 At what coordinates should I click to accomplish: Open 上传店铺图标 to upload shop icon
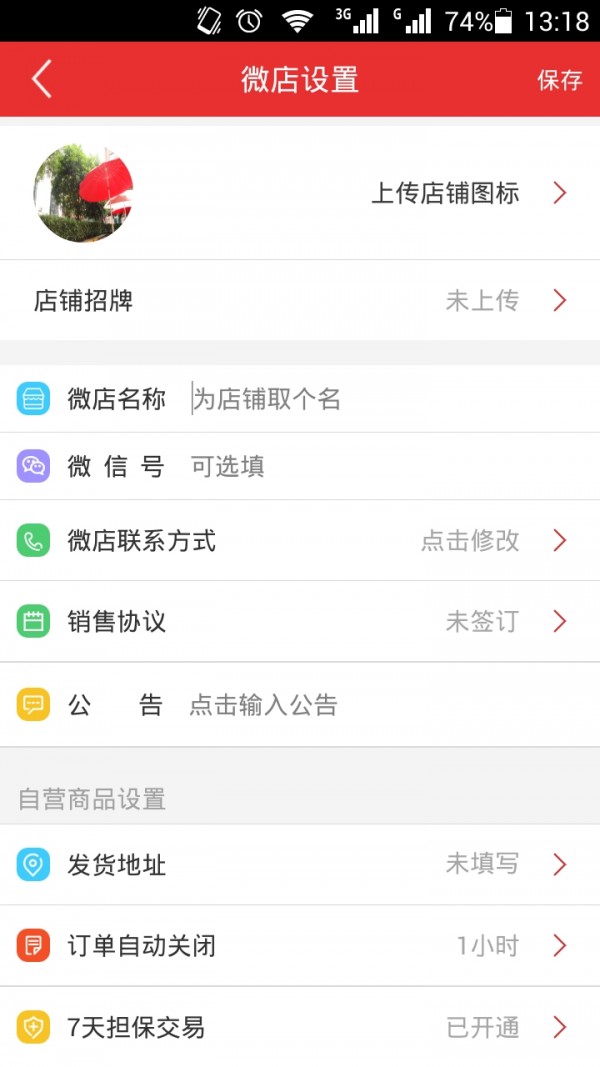(x=445, y=194)
